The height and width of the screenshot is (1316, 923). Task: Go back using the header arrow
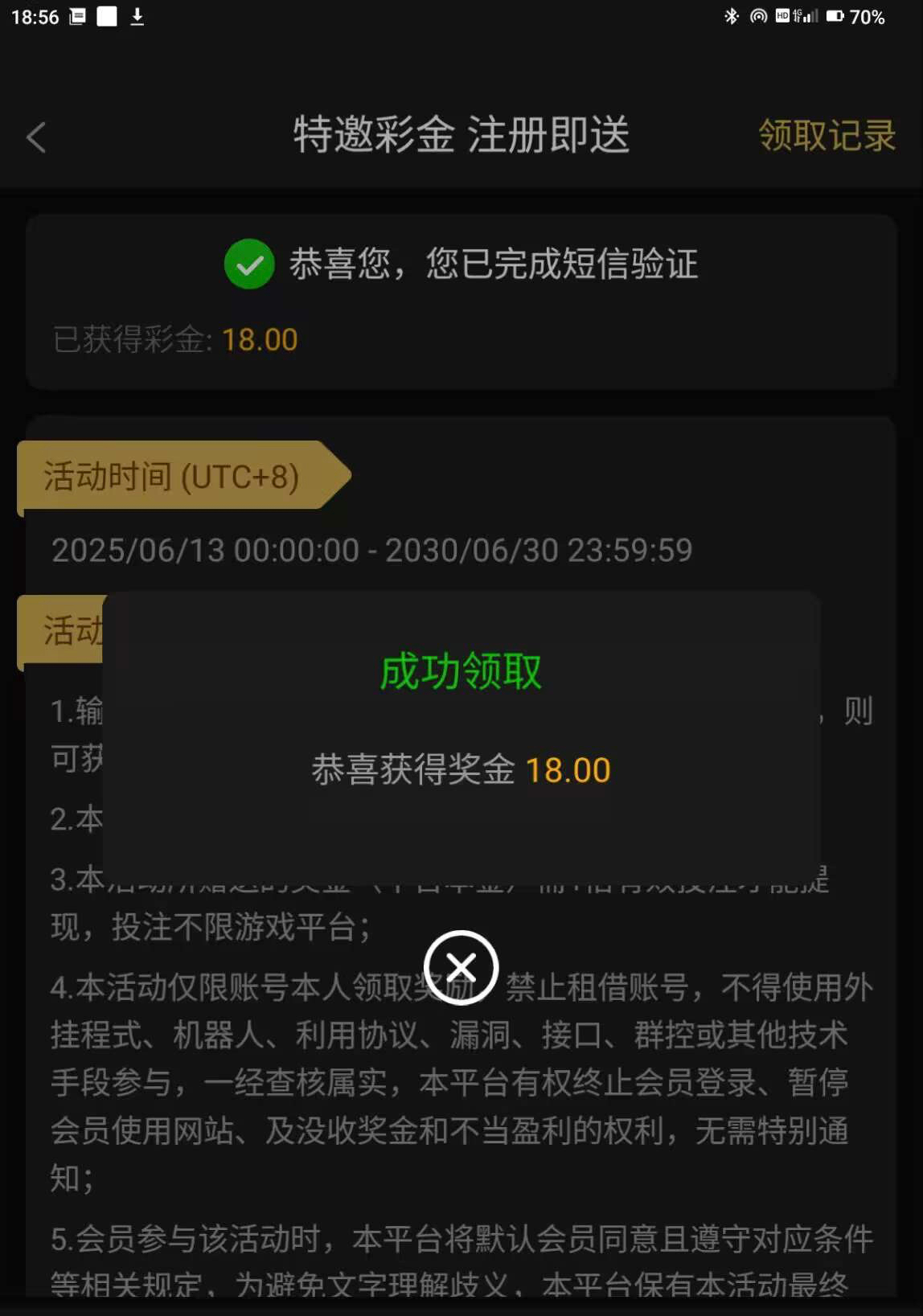pyautogui.click(x=37, y=137)
